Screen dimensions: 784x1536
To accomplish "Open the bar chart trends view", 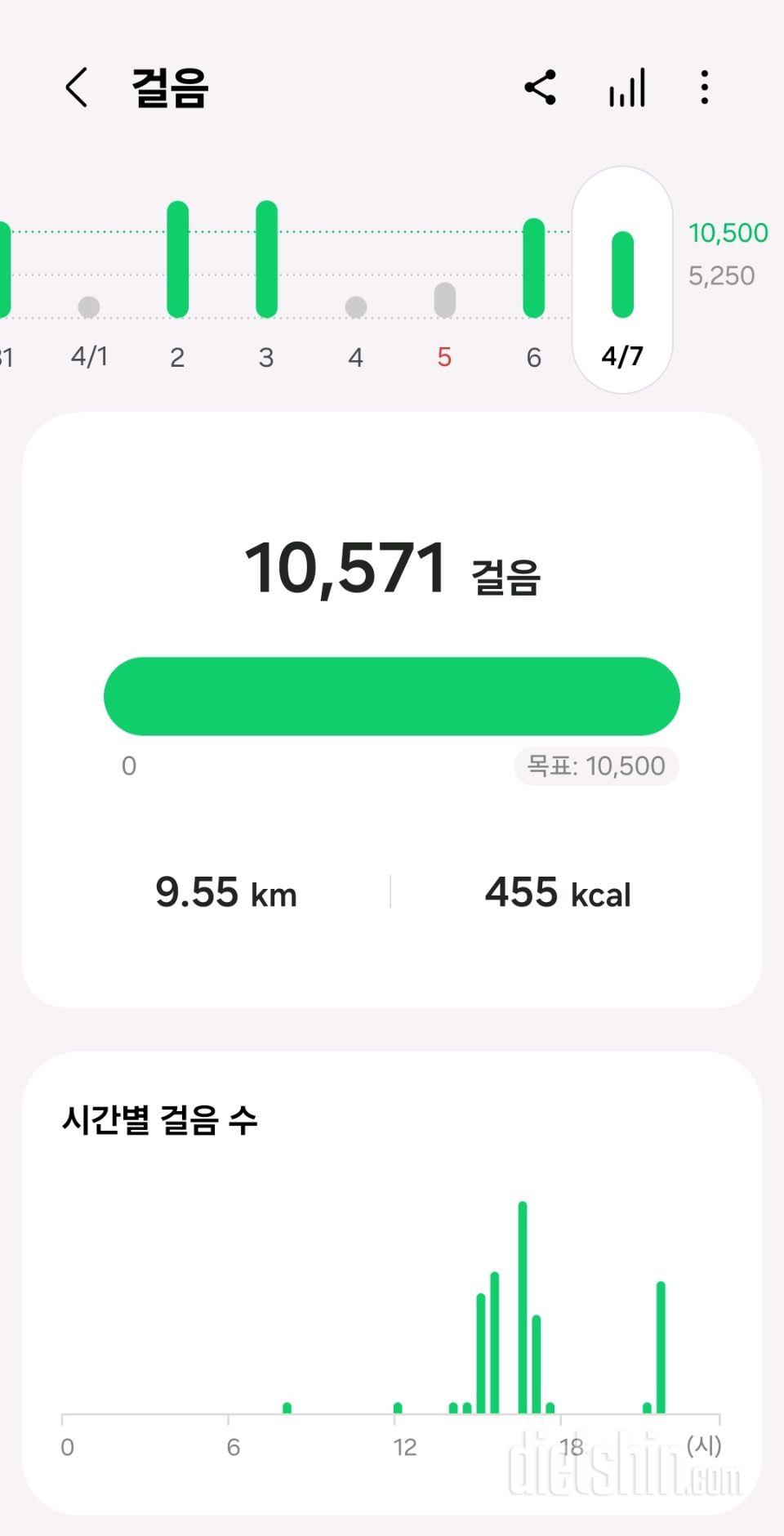I will [x=626, y=87].
